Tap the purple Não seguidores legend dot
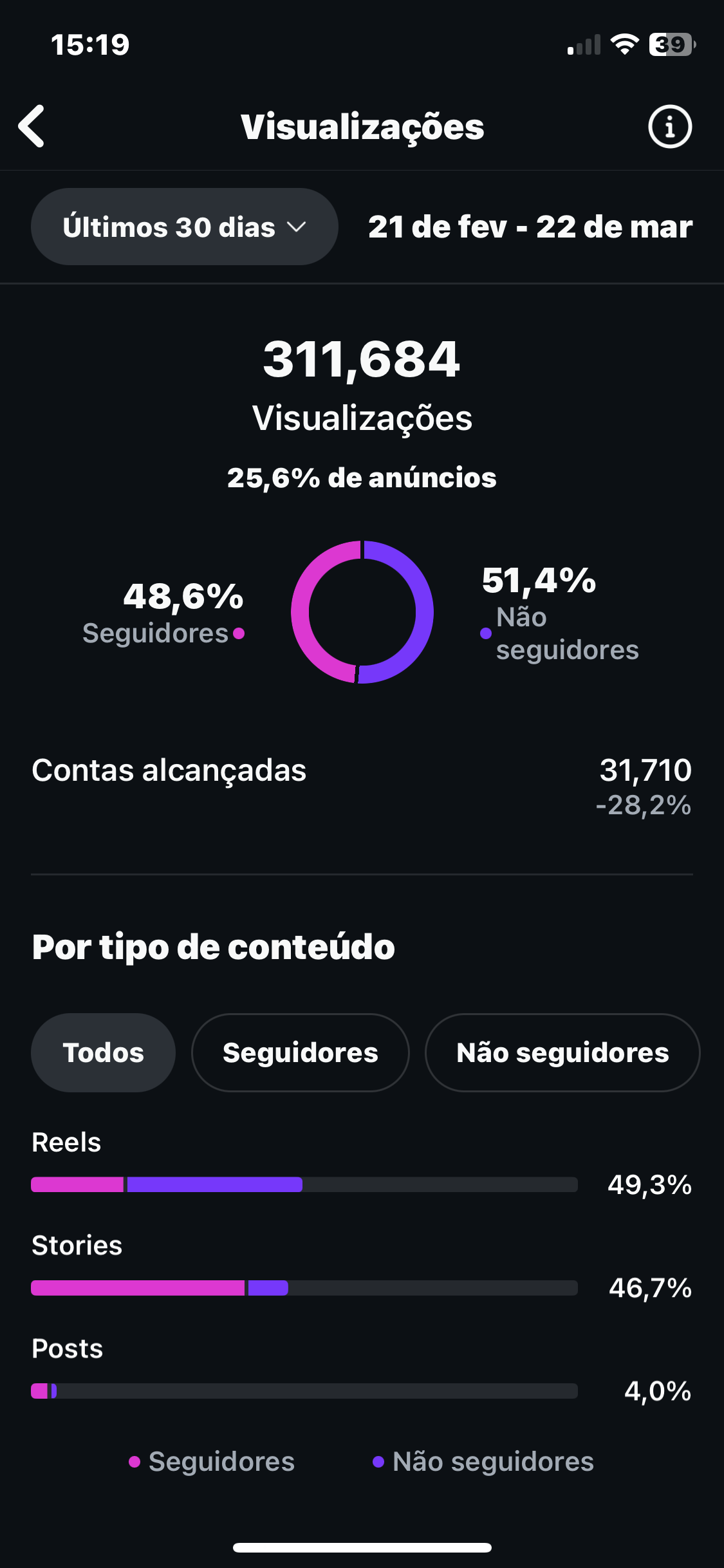Viewport: 724px width, 1568px height. coord(485,633)
